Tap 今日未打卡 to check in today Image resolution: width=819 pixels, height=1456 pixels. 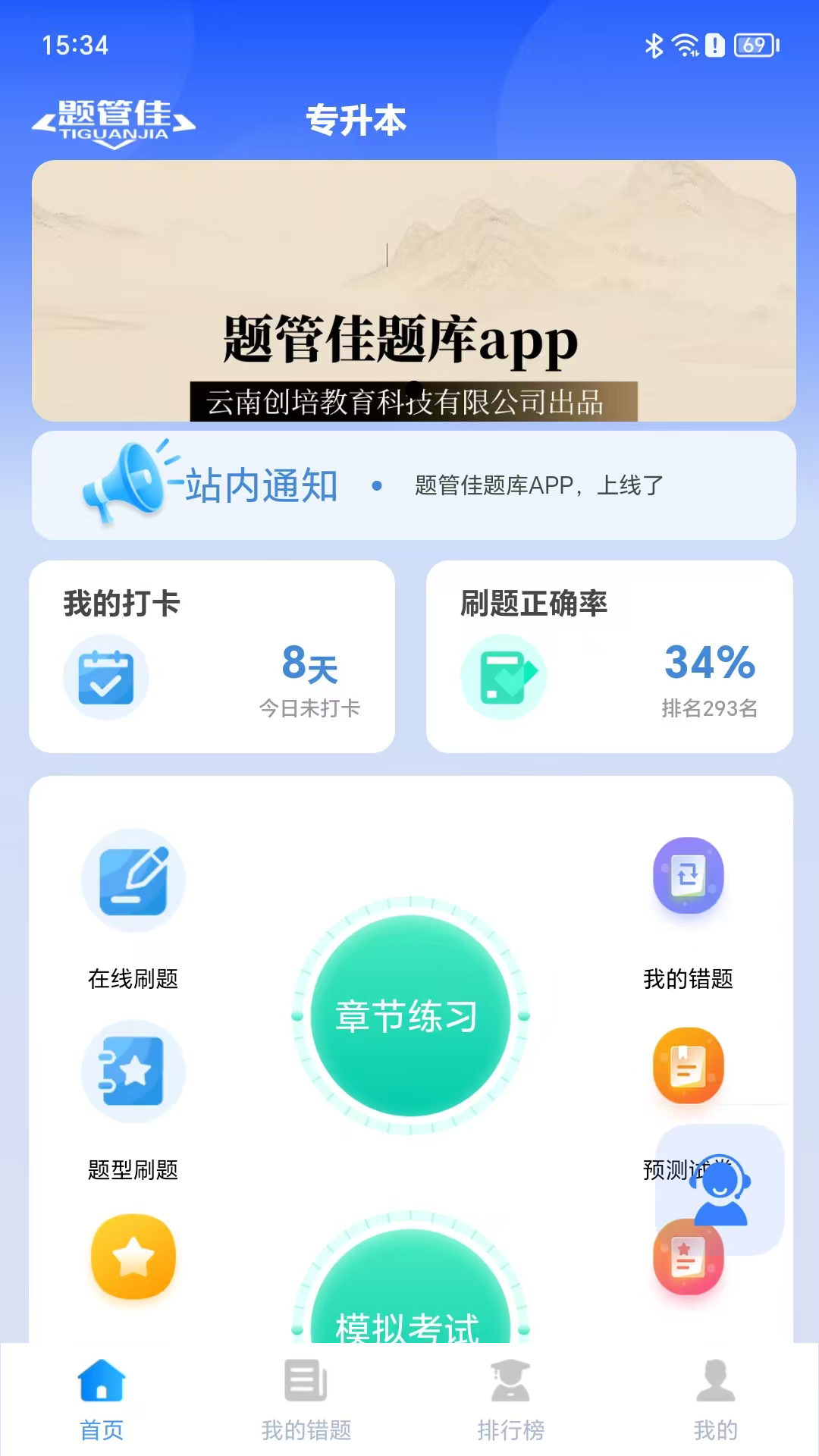(311, 710)
